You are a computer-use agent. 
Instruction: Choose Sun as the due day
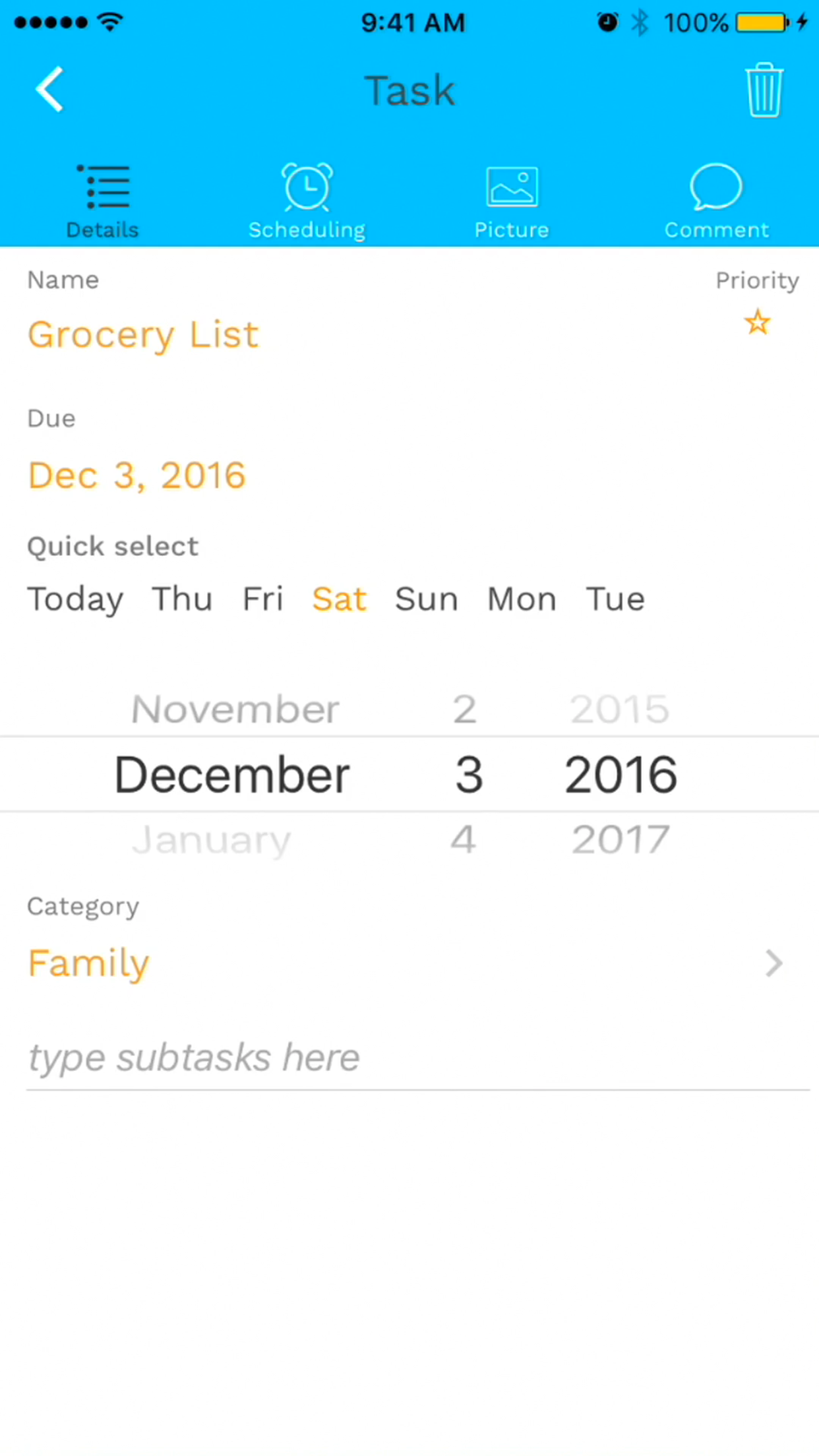pos(426,599)
